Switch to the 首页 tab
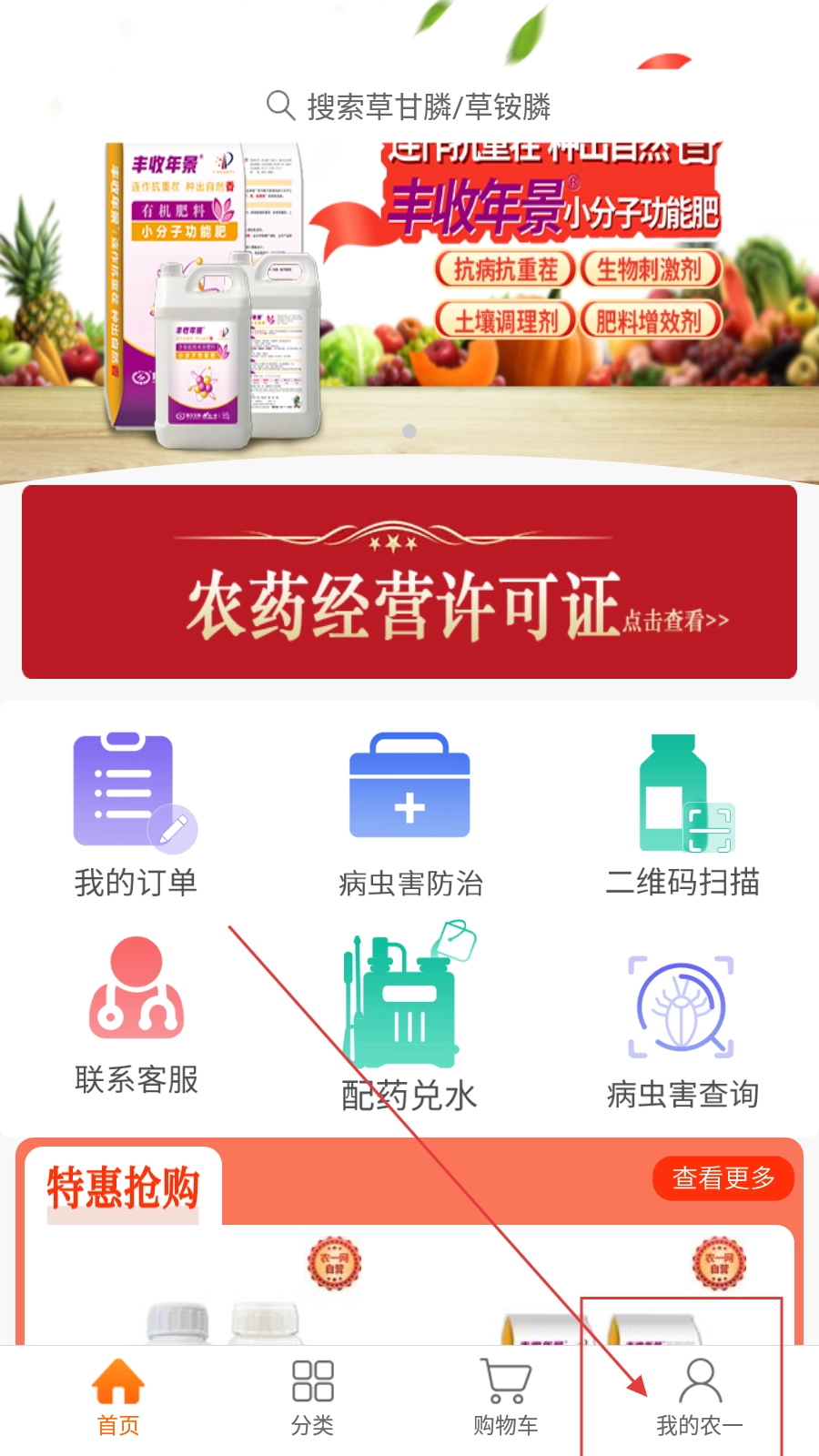The height and width of the screenshot is (1456, 819). 118,1398
